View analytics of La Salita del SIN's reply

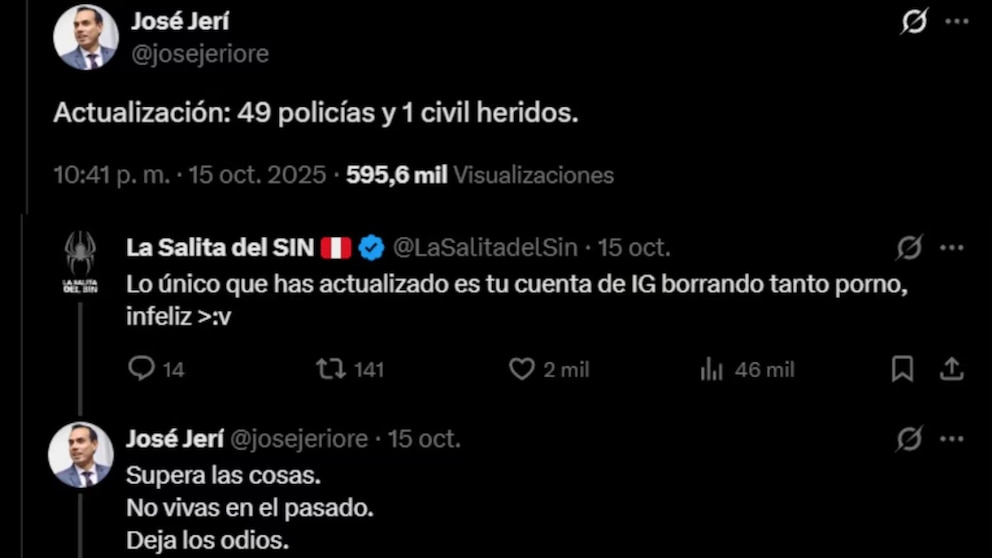coord(712,369)
